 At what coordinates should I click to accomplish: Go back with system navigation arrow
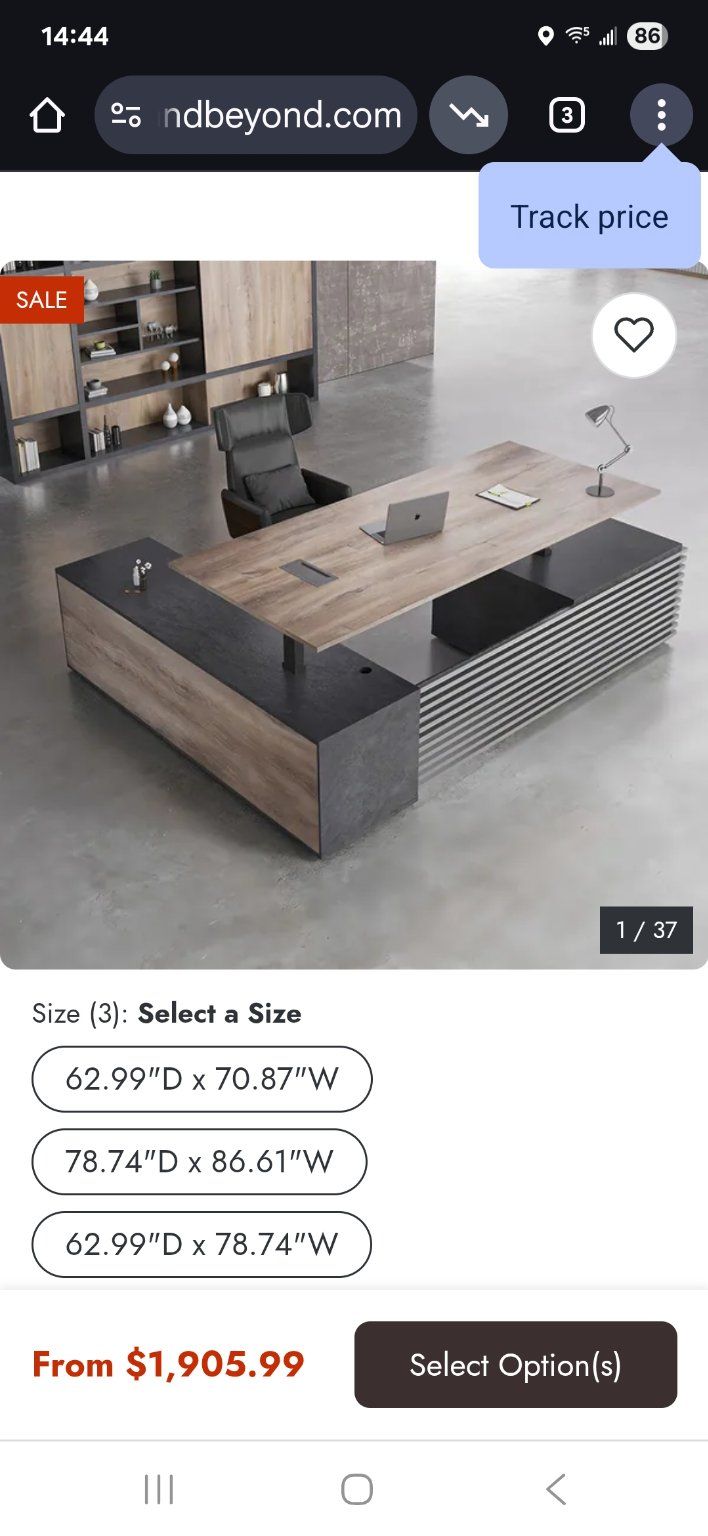(x=556, y=1489)
